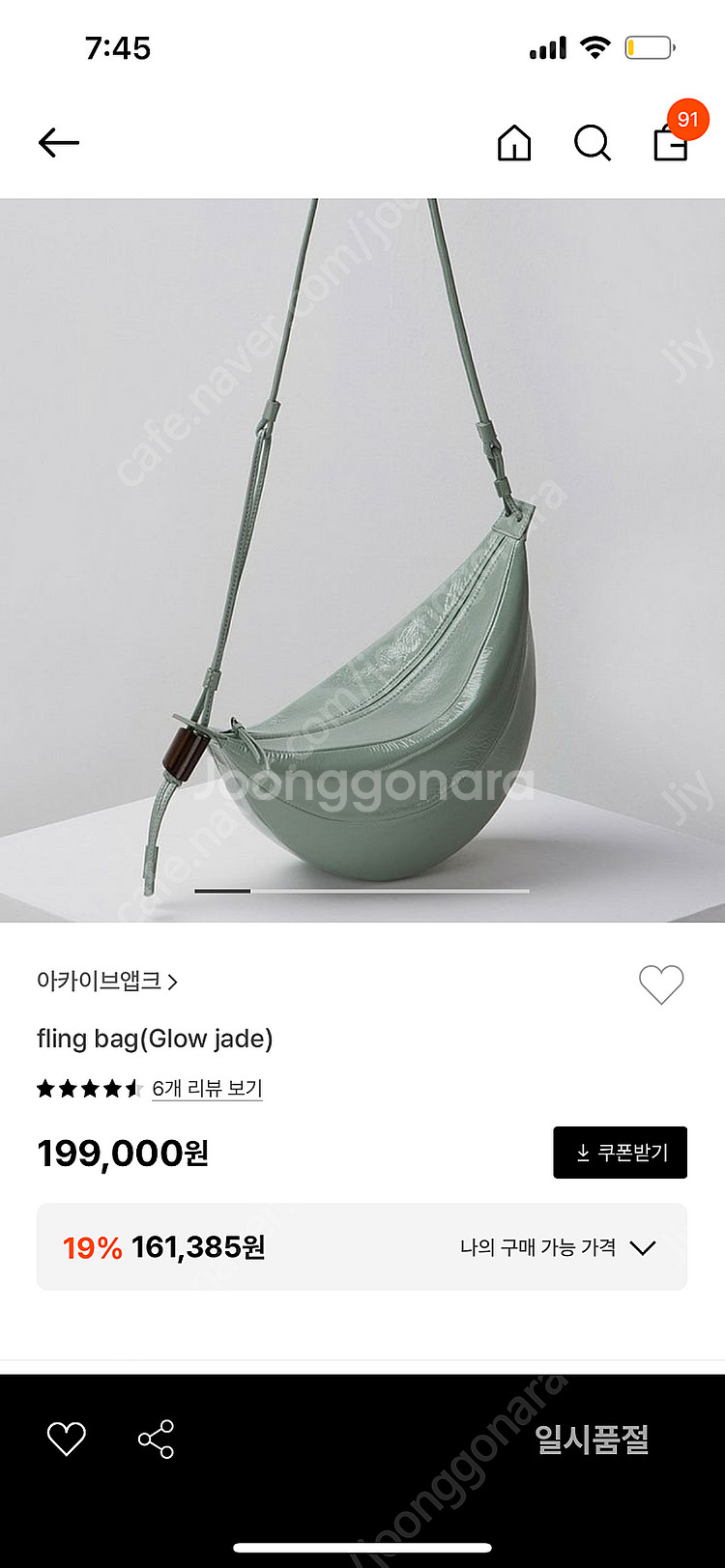Favorite the item using the bottom heart toggle
Viewport: 725px width, 1568px height.
coord(66,1440)
